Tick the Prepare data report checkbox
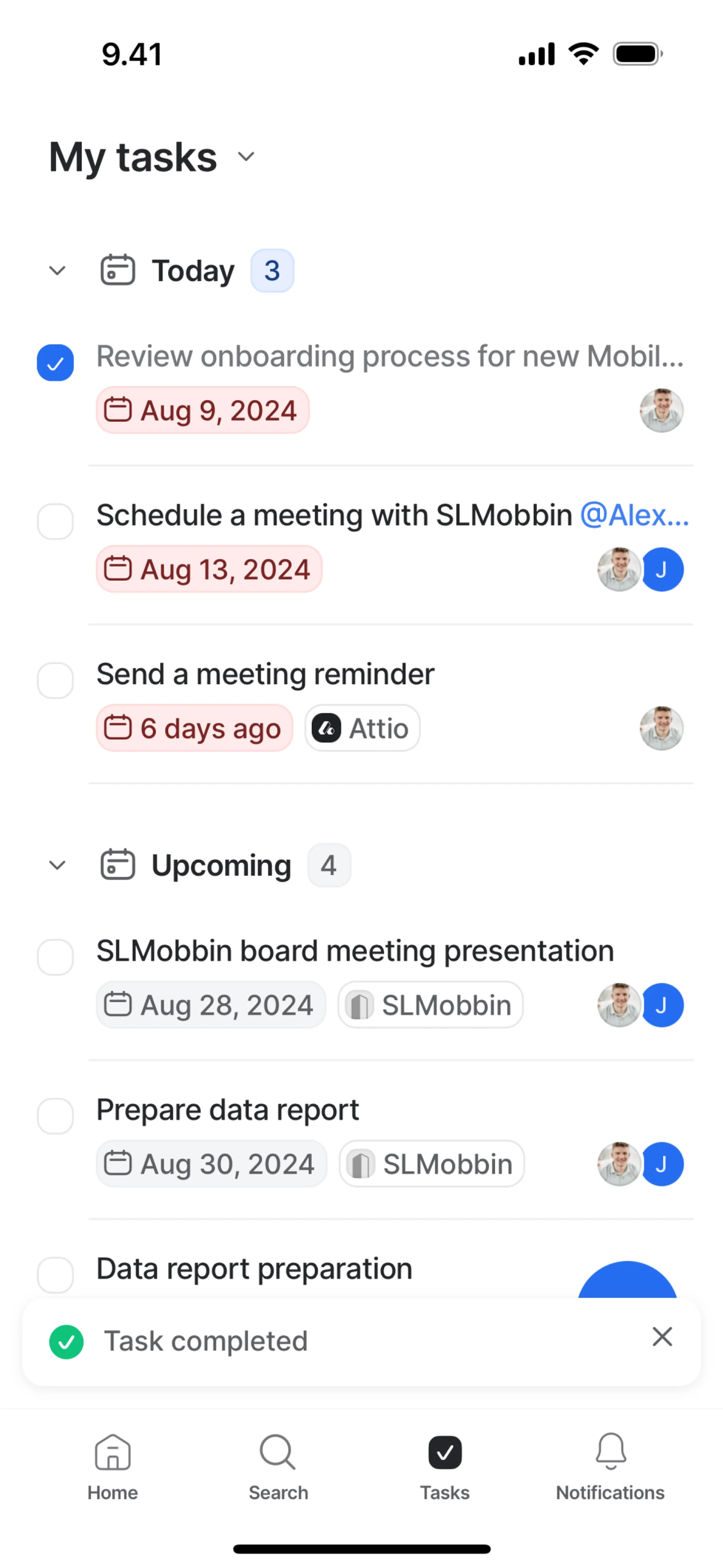This screenshot has width=723, height=1568. [x=55, y=1116]
